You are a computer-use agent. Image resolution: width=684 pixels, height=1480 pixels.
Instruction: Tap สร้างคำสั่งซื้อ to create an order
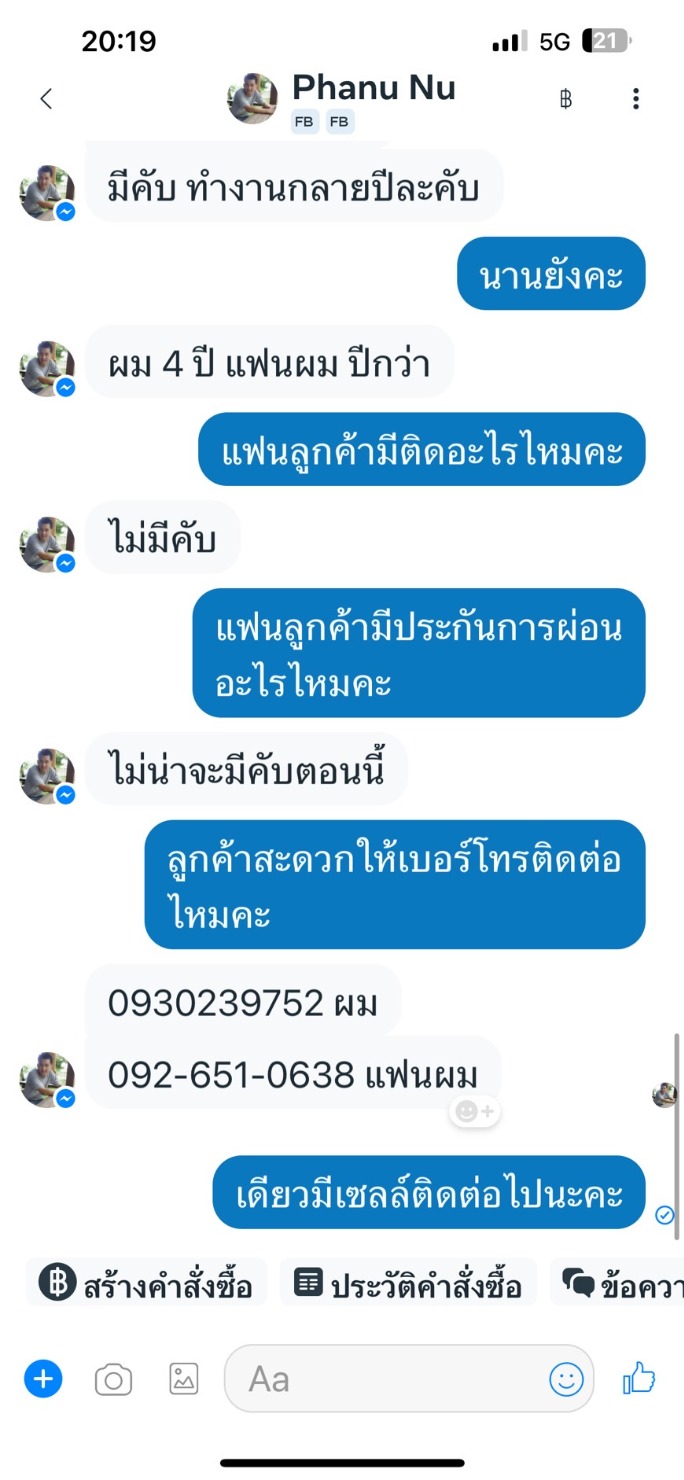146,1282
